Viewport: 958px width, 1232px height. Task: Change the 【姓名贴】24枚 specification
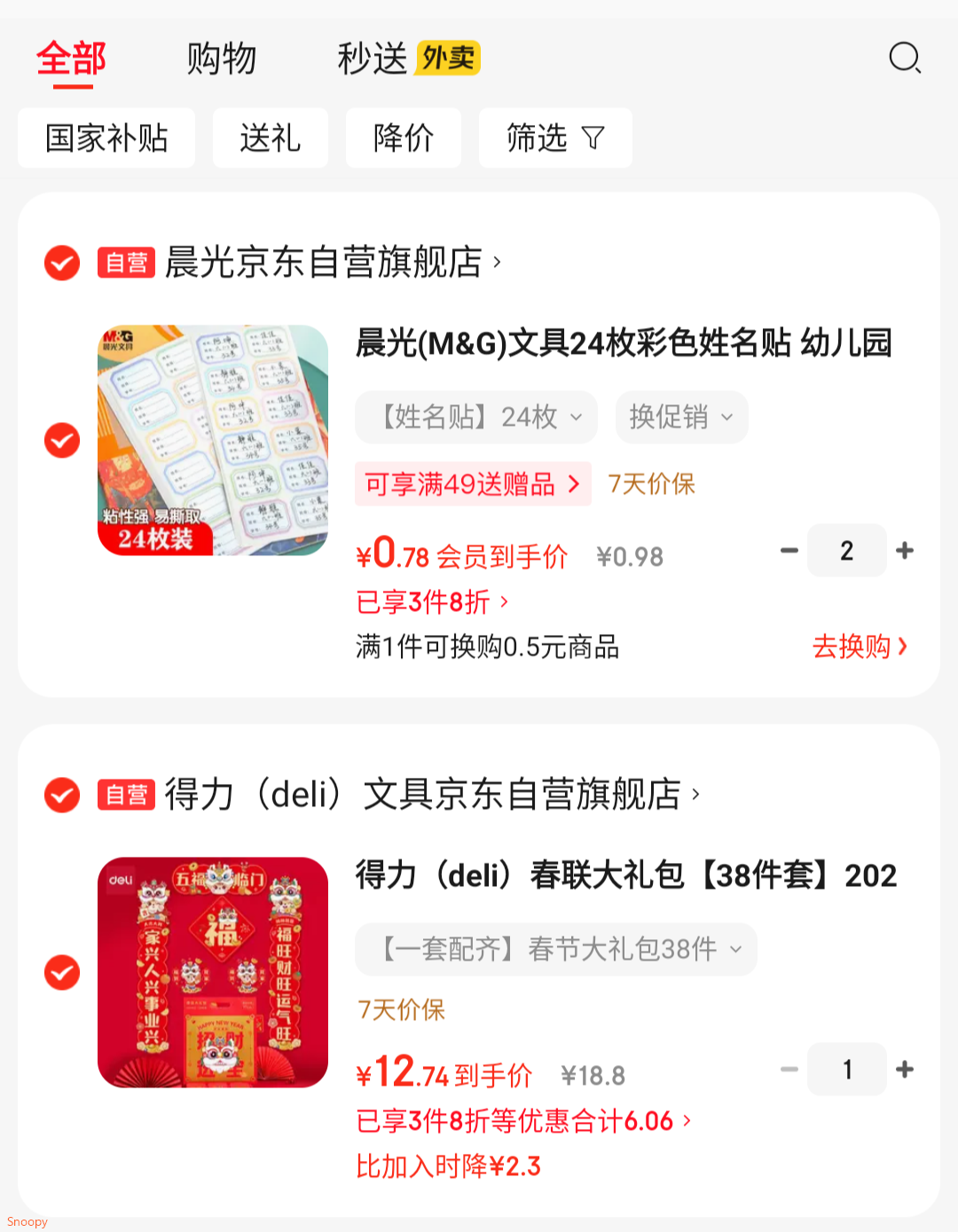(476, 417)
